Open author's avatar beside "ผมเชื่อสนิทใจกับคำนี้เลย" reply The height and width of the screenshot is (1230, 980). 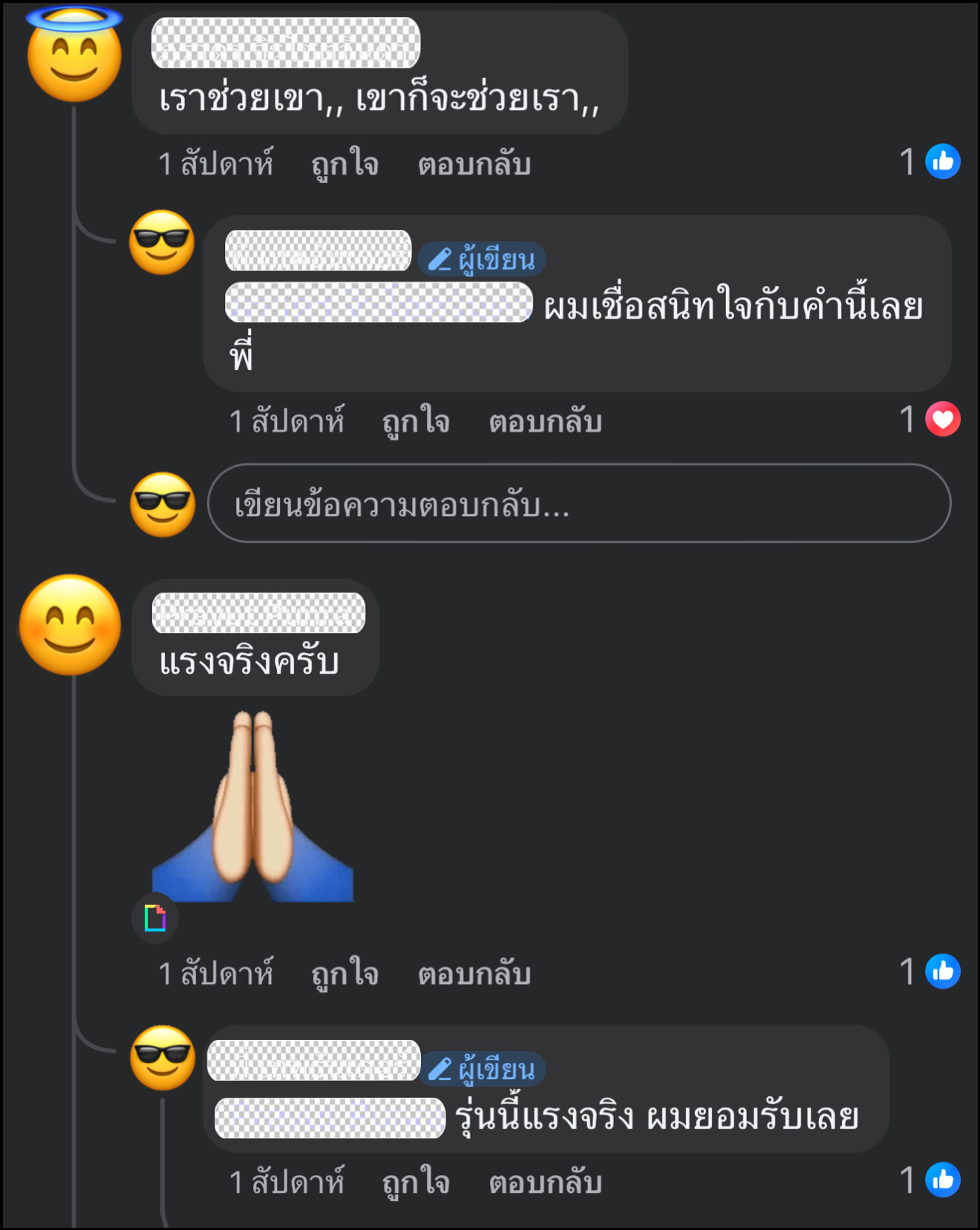click(162, 242)
